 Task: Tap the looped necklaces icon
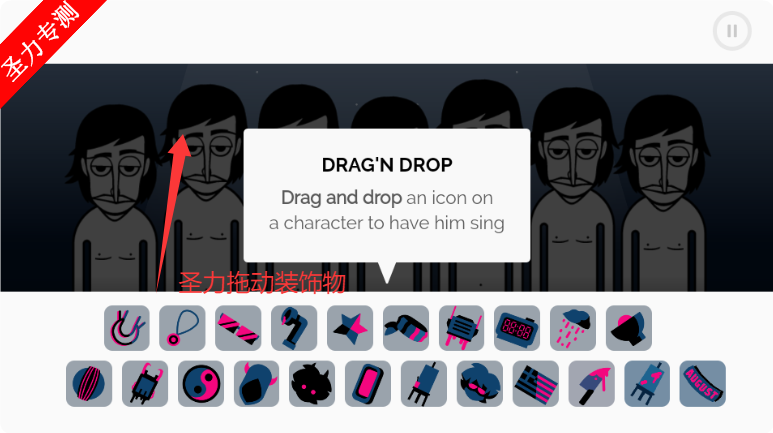click(126, 328)
